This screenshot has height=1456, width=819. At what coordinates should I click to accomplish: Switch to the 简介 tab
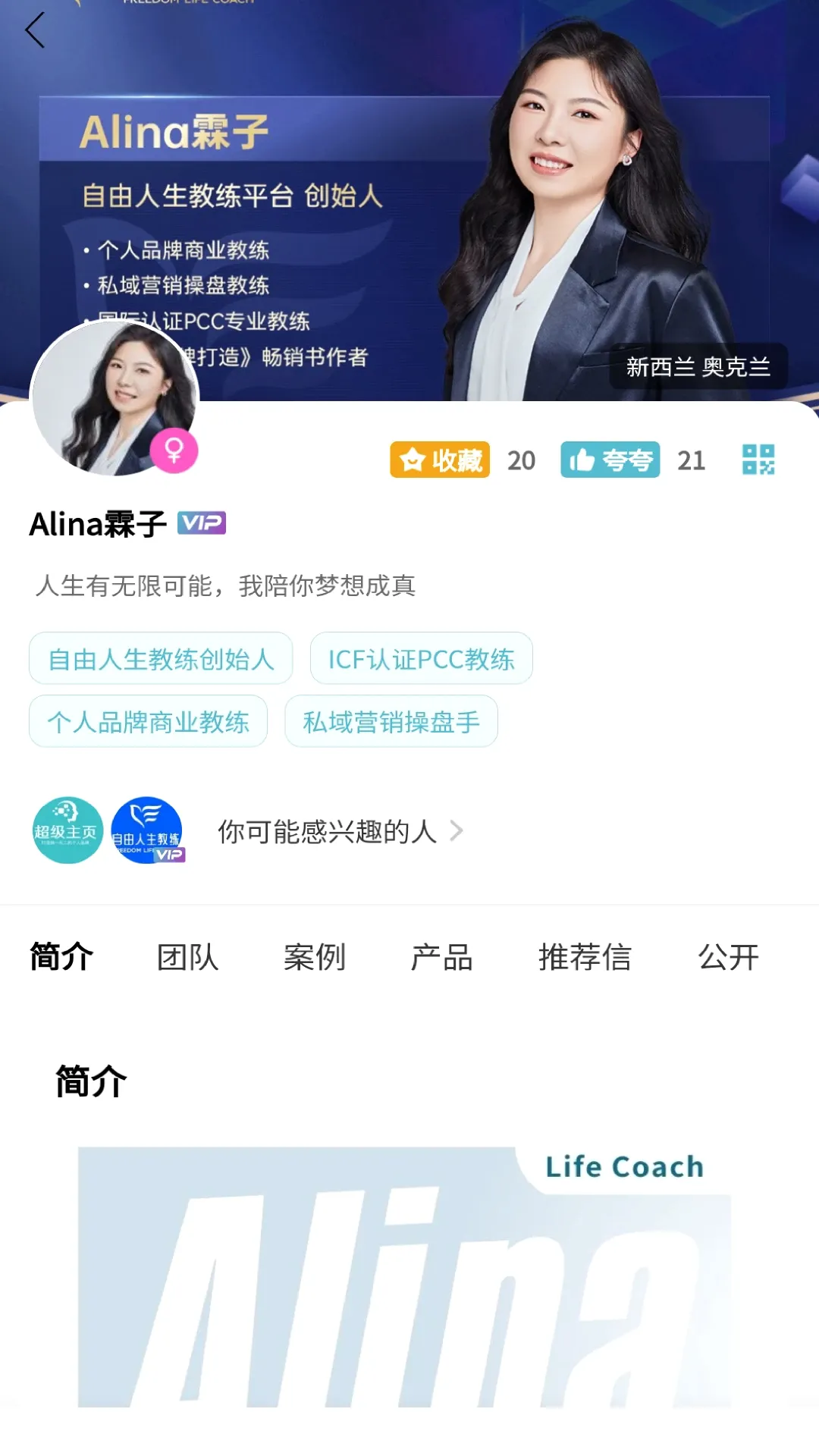(61, 957)
